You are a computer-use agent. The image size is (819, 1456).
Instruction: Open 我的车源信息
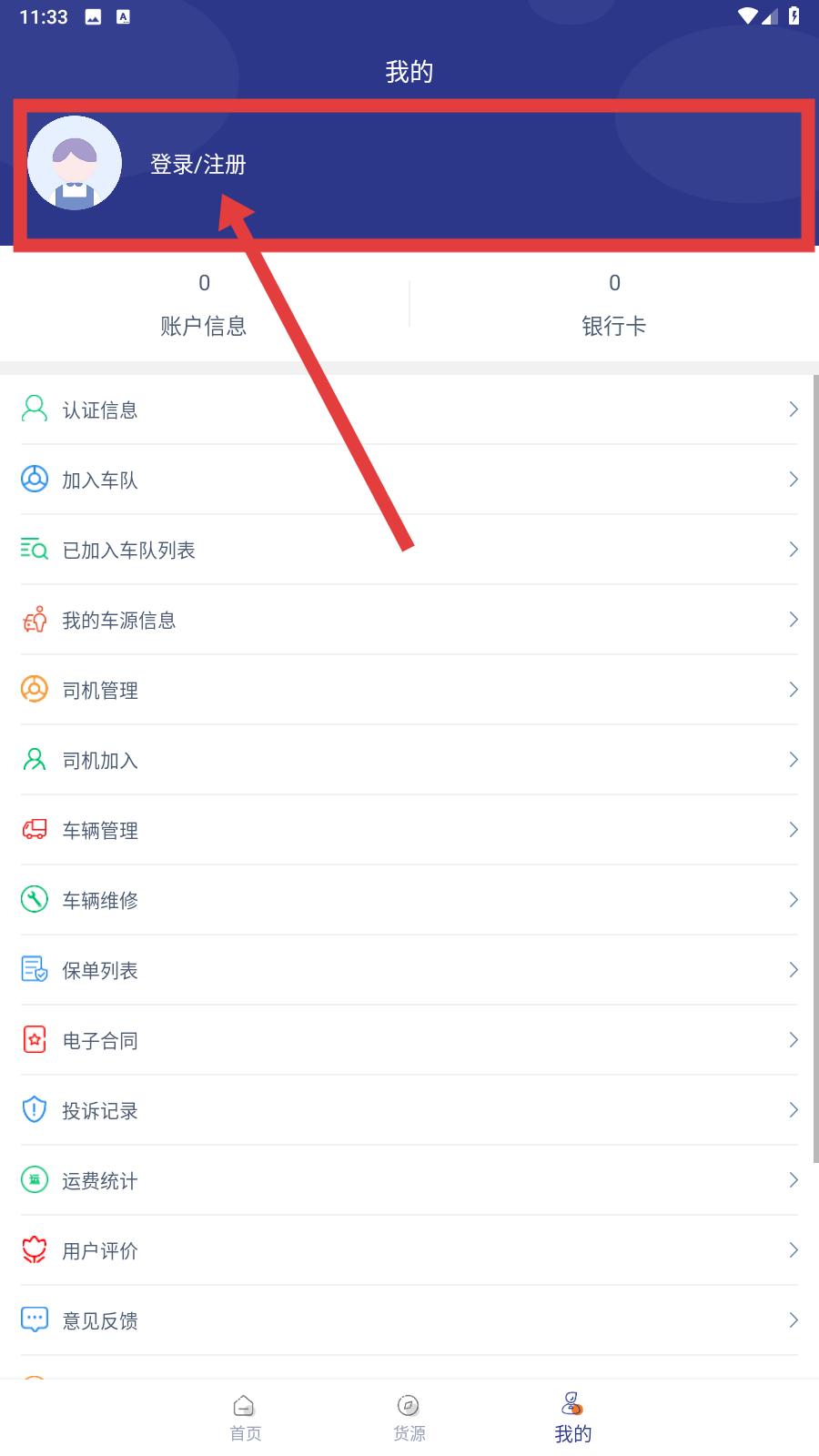[x=409, y=620]
